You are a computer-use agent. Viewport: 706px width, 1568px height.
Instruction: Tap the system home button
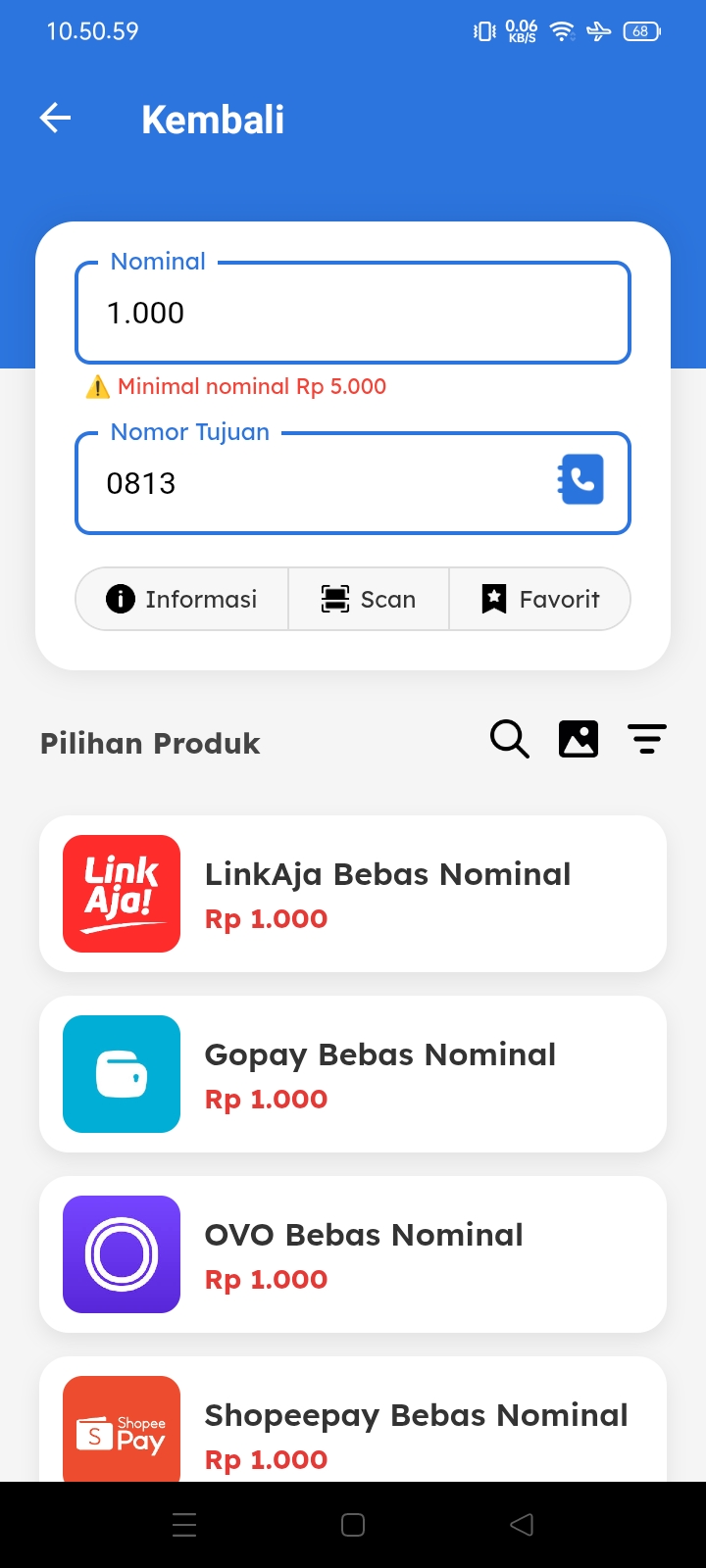point(353,1525)
